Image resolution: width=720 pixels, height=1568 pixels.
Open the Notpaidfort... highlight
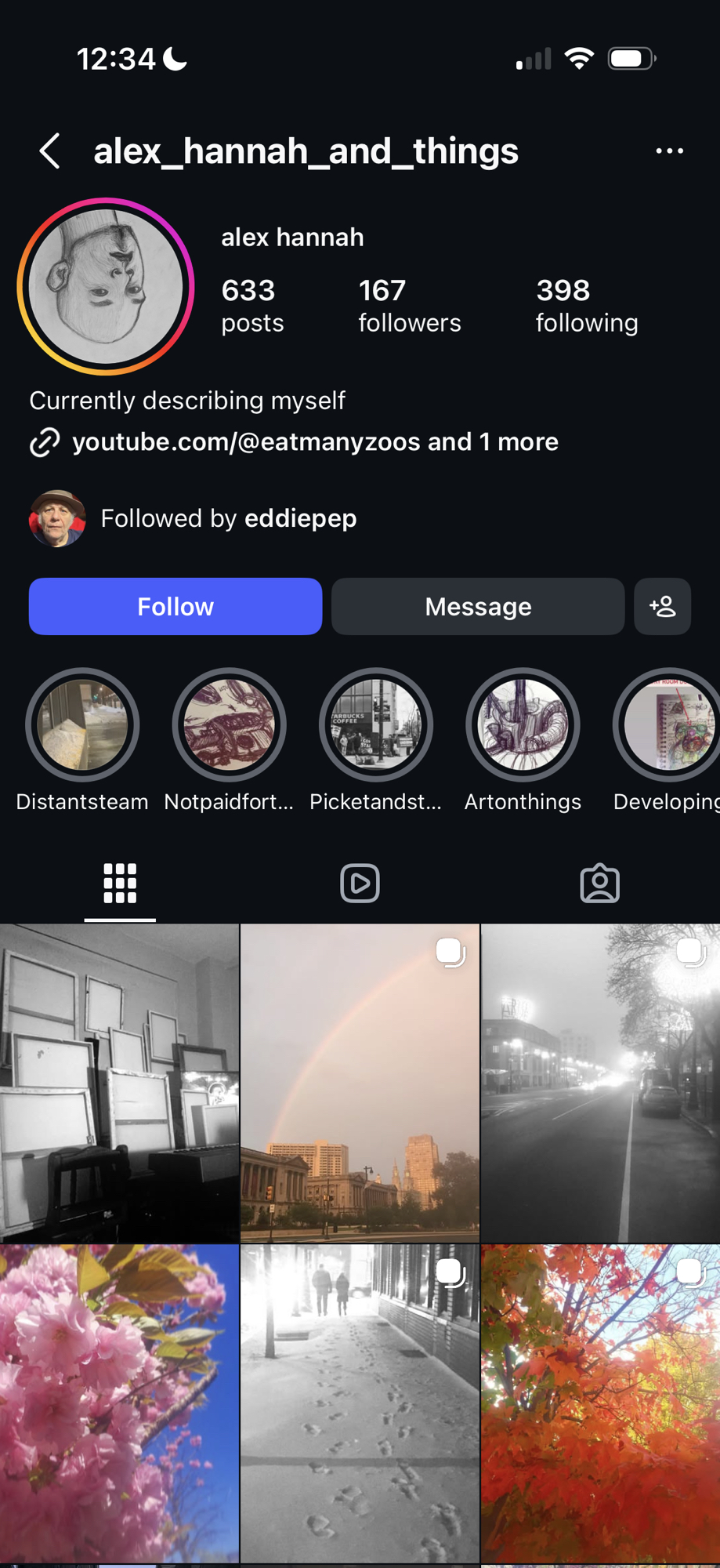pos(229,725)
